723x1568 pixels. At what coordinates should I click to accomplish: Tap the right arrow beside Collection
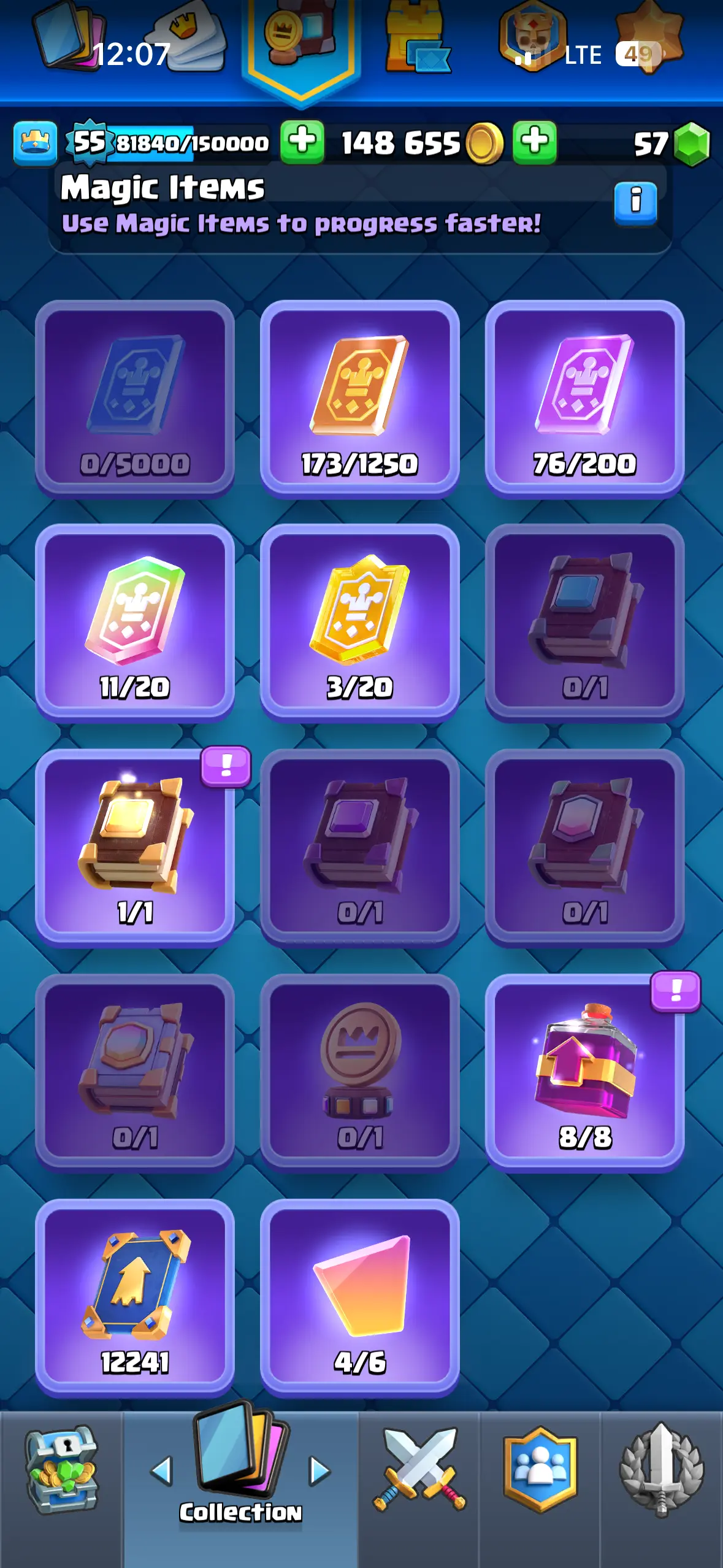click(x=319, y=1471)
